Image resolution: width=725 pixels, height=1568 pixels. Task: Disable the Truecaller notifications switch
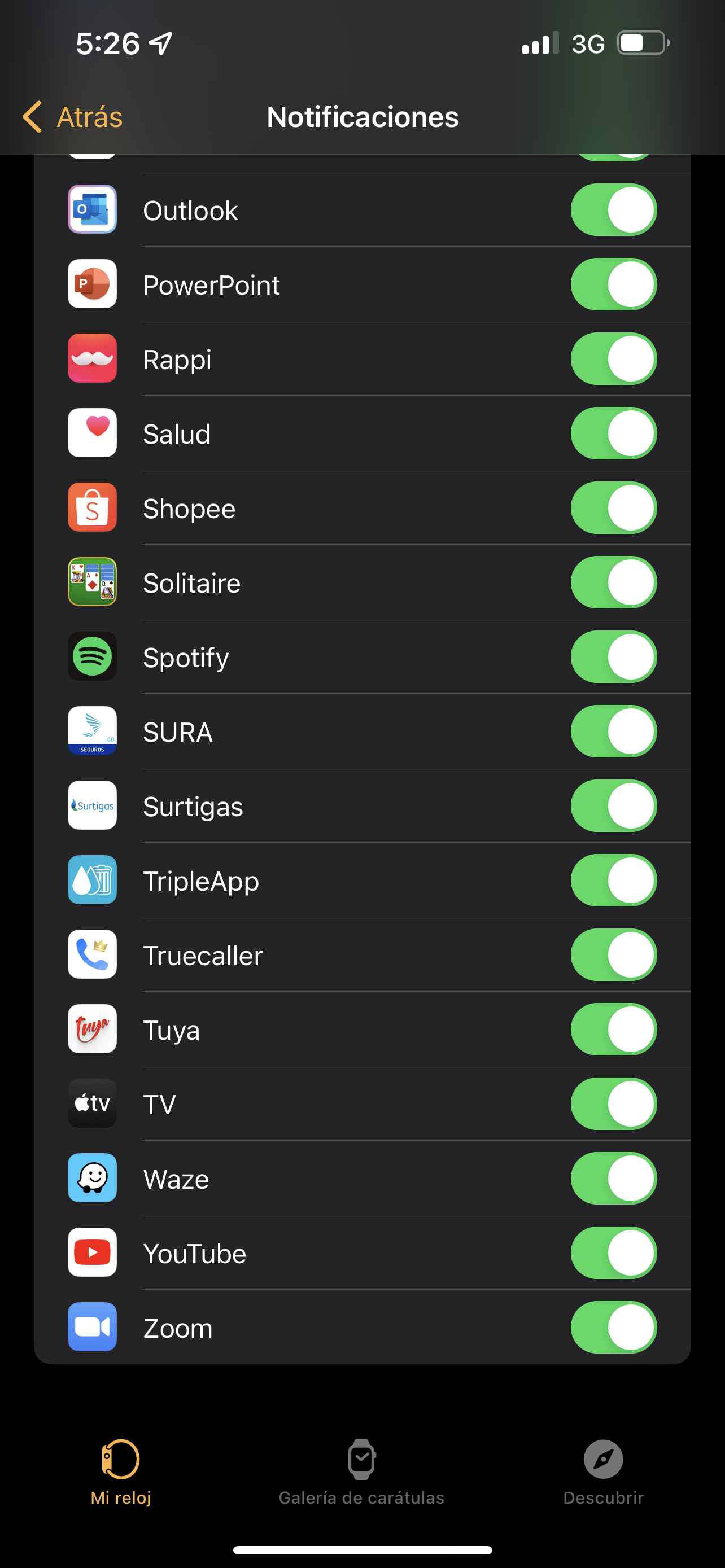[613, 954]
